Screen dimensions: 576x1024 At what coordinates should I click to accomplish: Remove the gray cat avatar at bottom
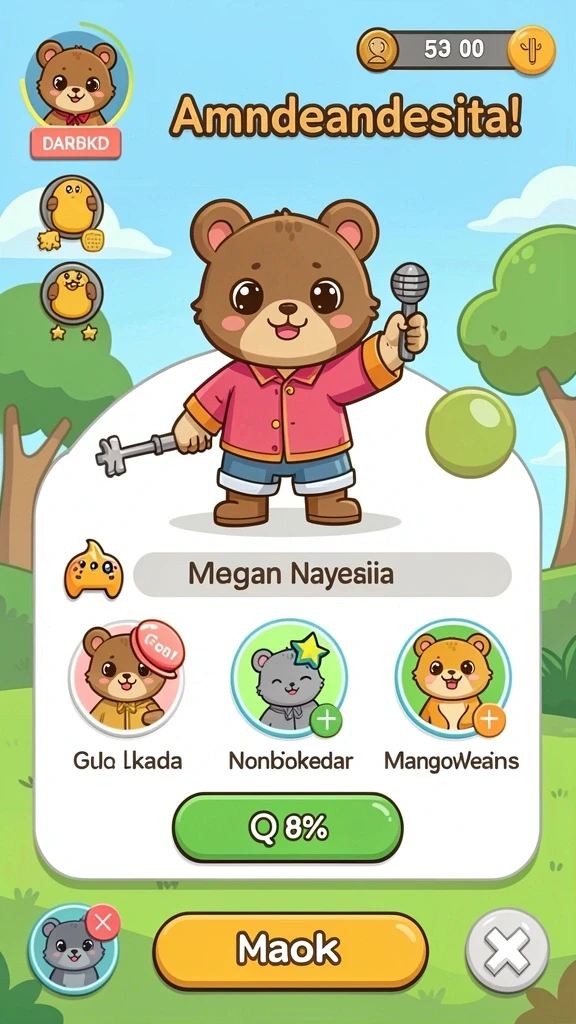[103, 922]
